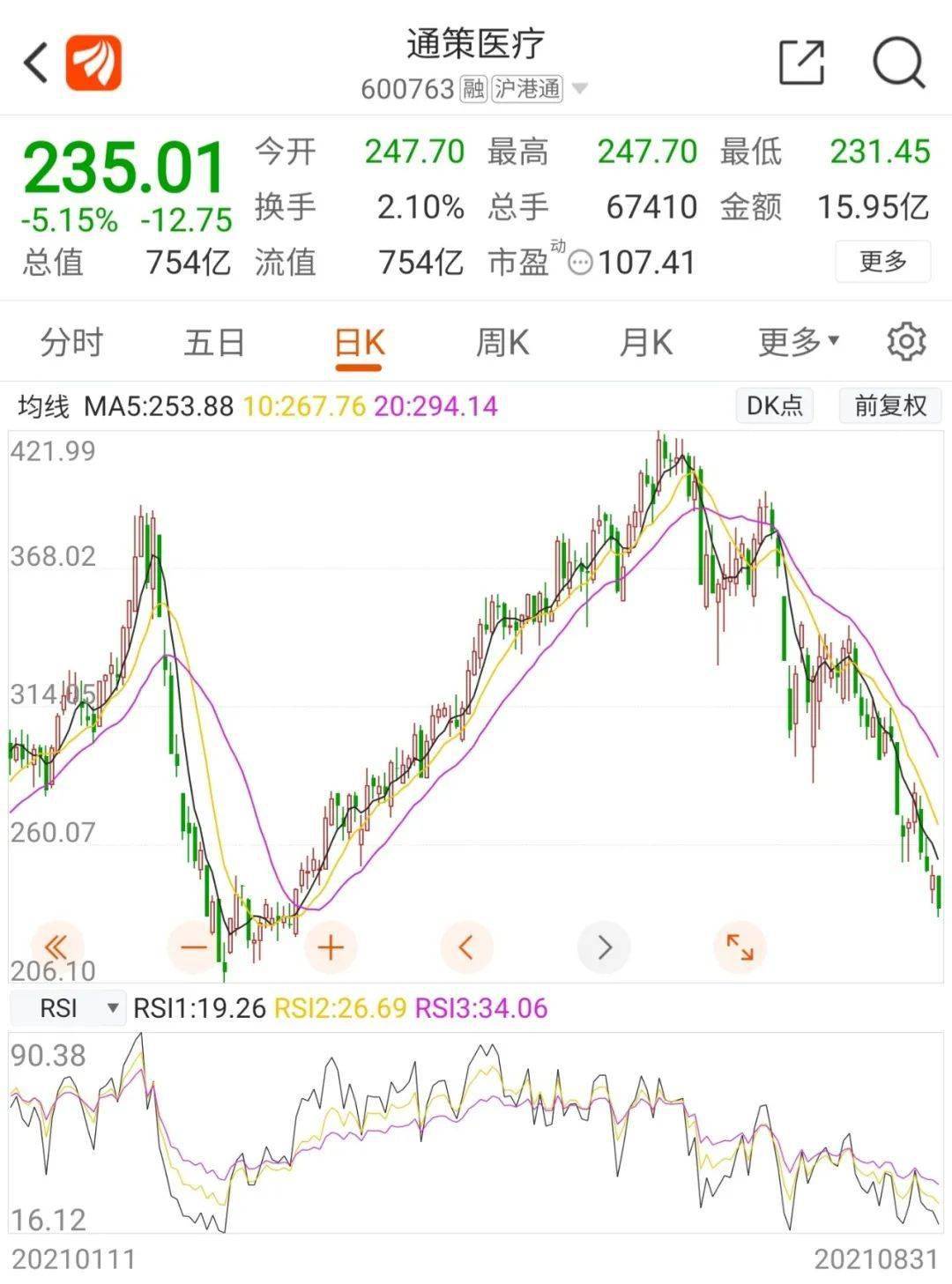Switch to the 五日 chart tab
The image size is (952, 1284).
214,342
